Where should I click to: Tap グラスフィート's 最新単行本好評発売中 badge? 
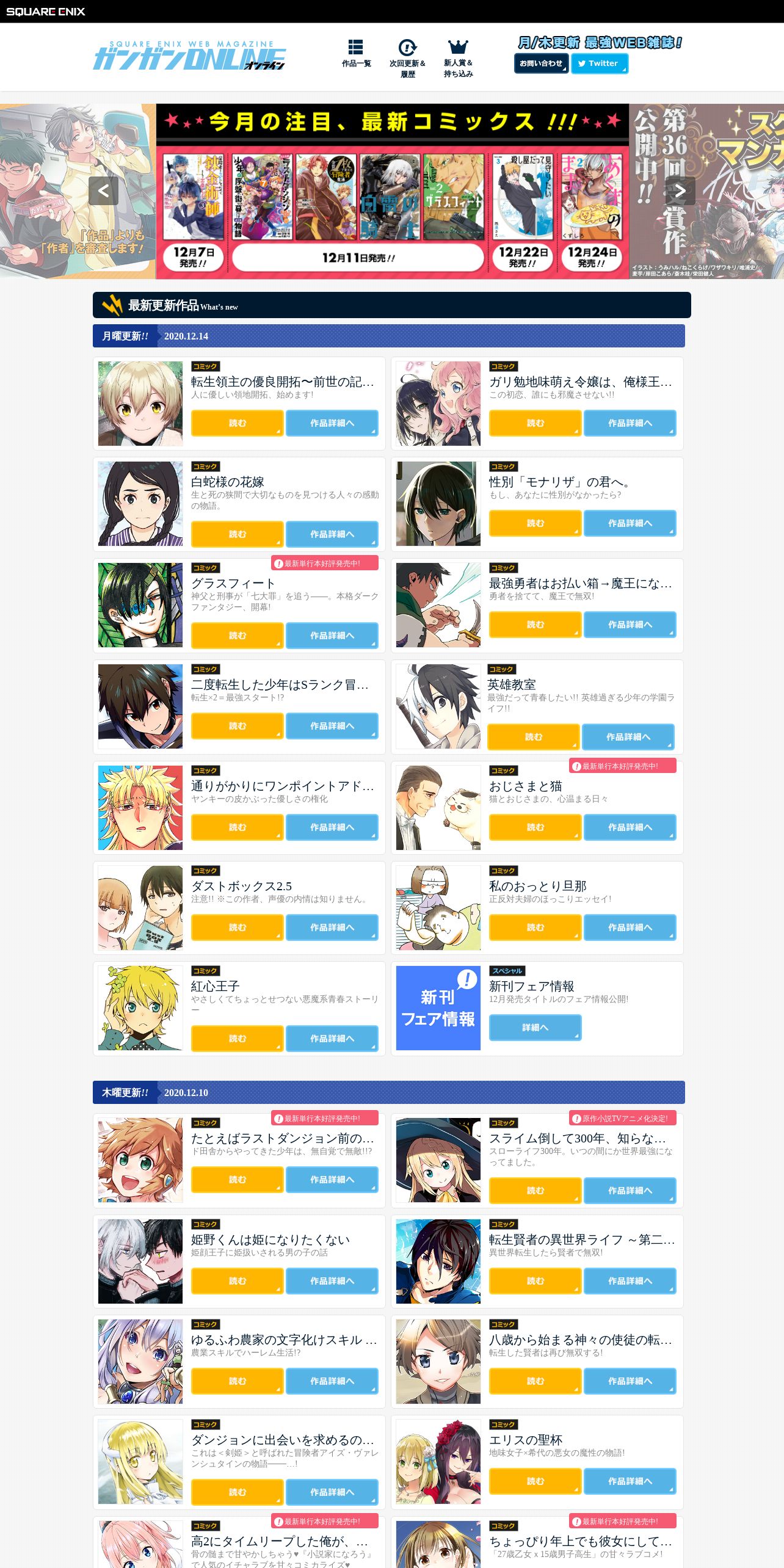(325, 564)
